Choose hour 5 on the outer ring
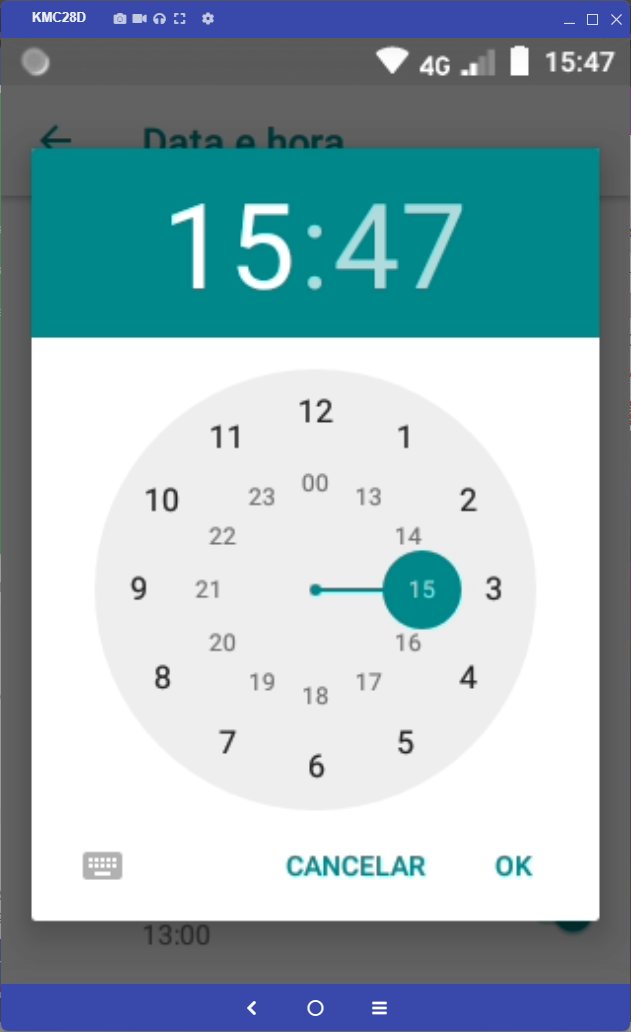 point(405,742)
